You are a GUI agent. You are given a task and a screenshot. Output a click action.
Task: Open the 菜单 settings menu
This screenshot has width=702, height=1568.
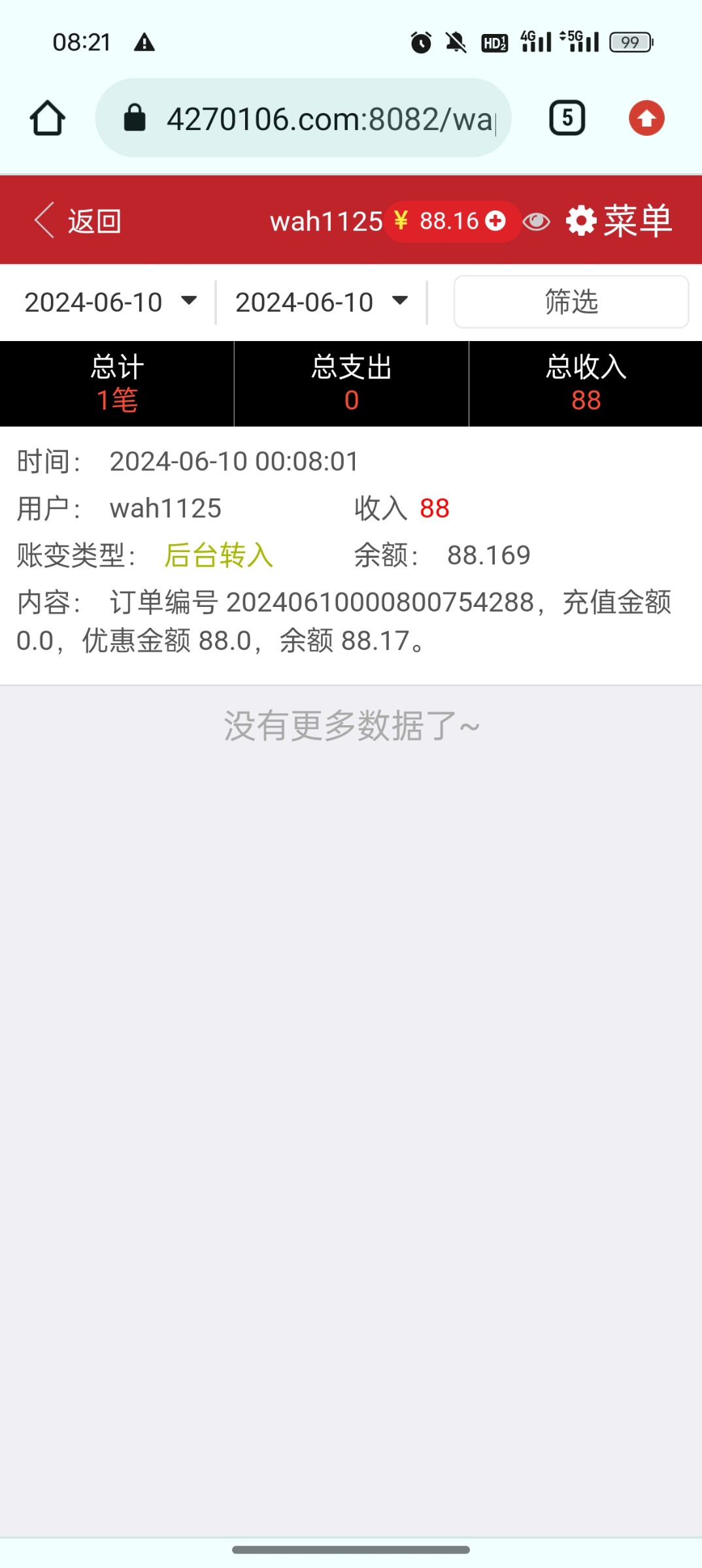click(x=618, y=221)
